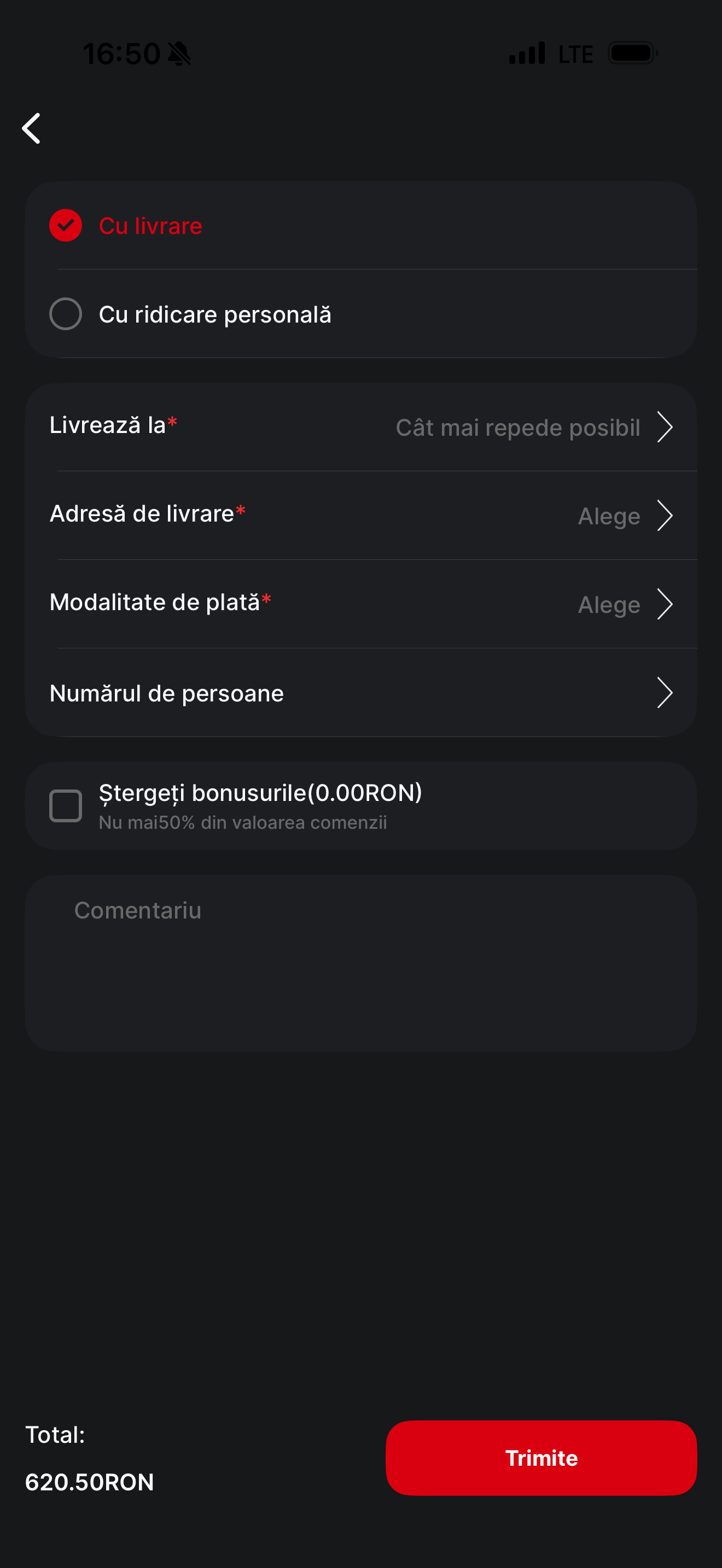
Task: Go back using the top arrow
Action: [32, 128]
